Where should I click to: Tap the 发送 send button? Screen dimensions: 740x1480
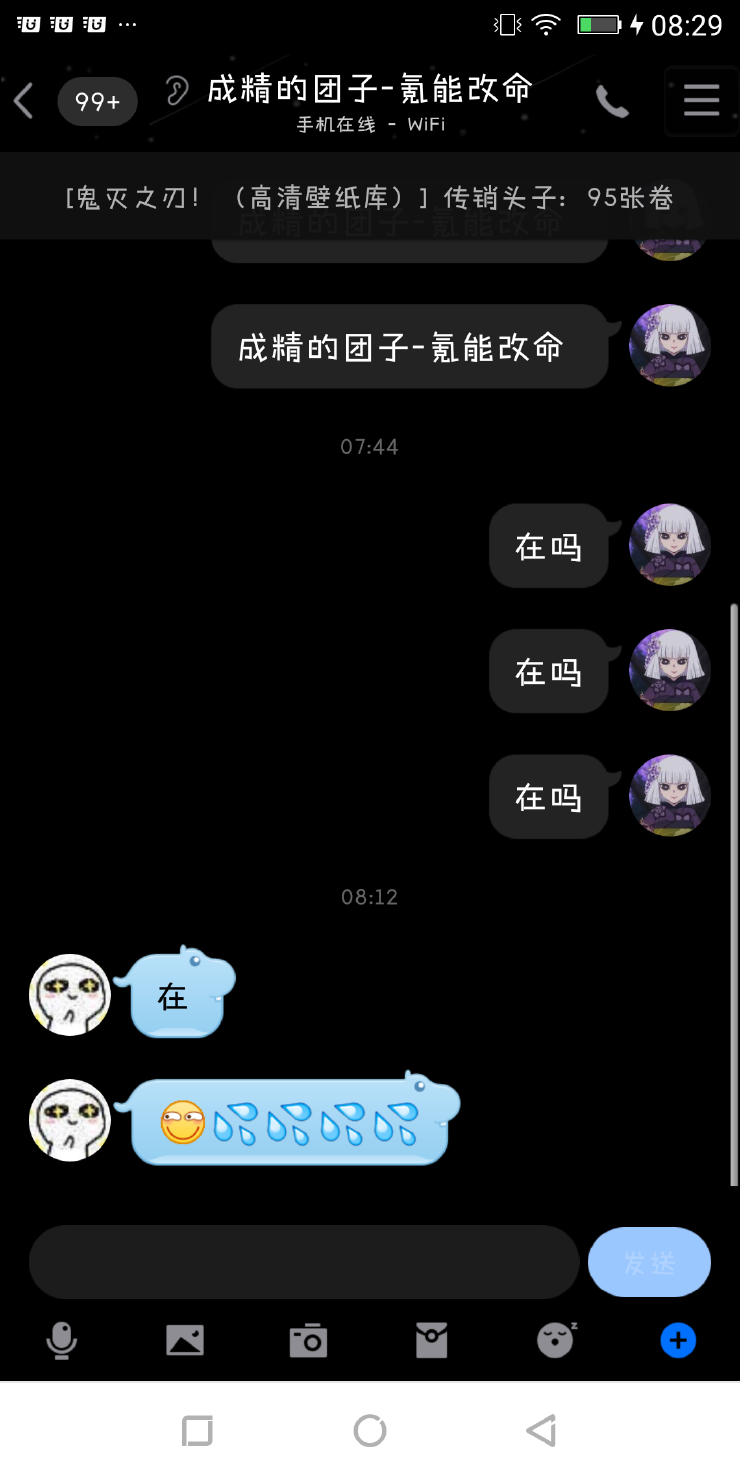click(x=649, y=1262)
